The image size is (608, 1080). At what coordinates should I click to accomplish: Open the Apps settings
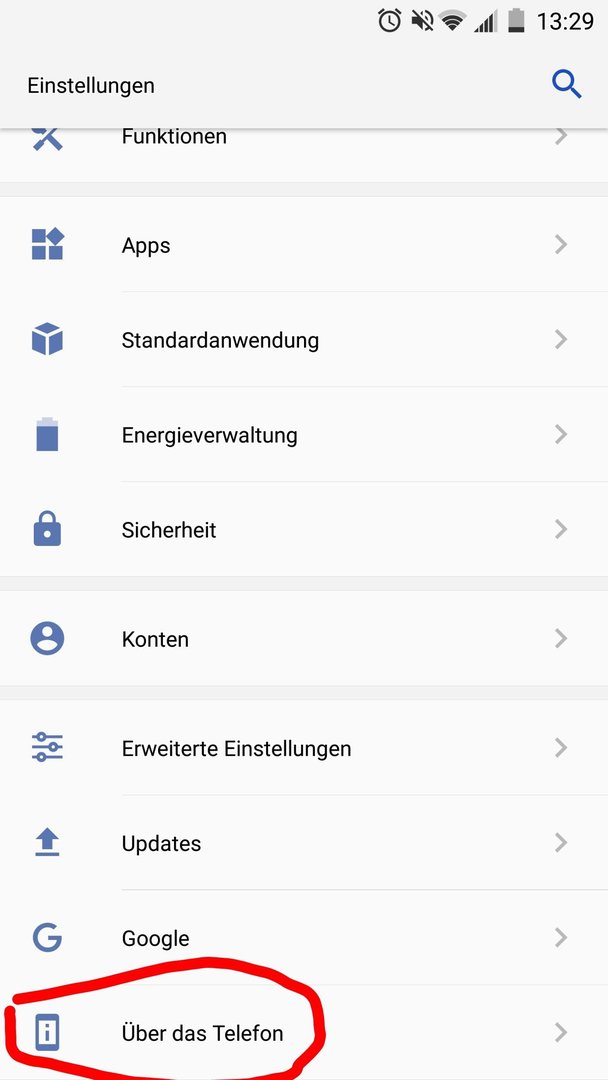click(x=304, y=245)
